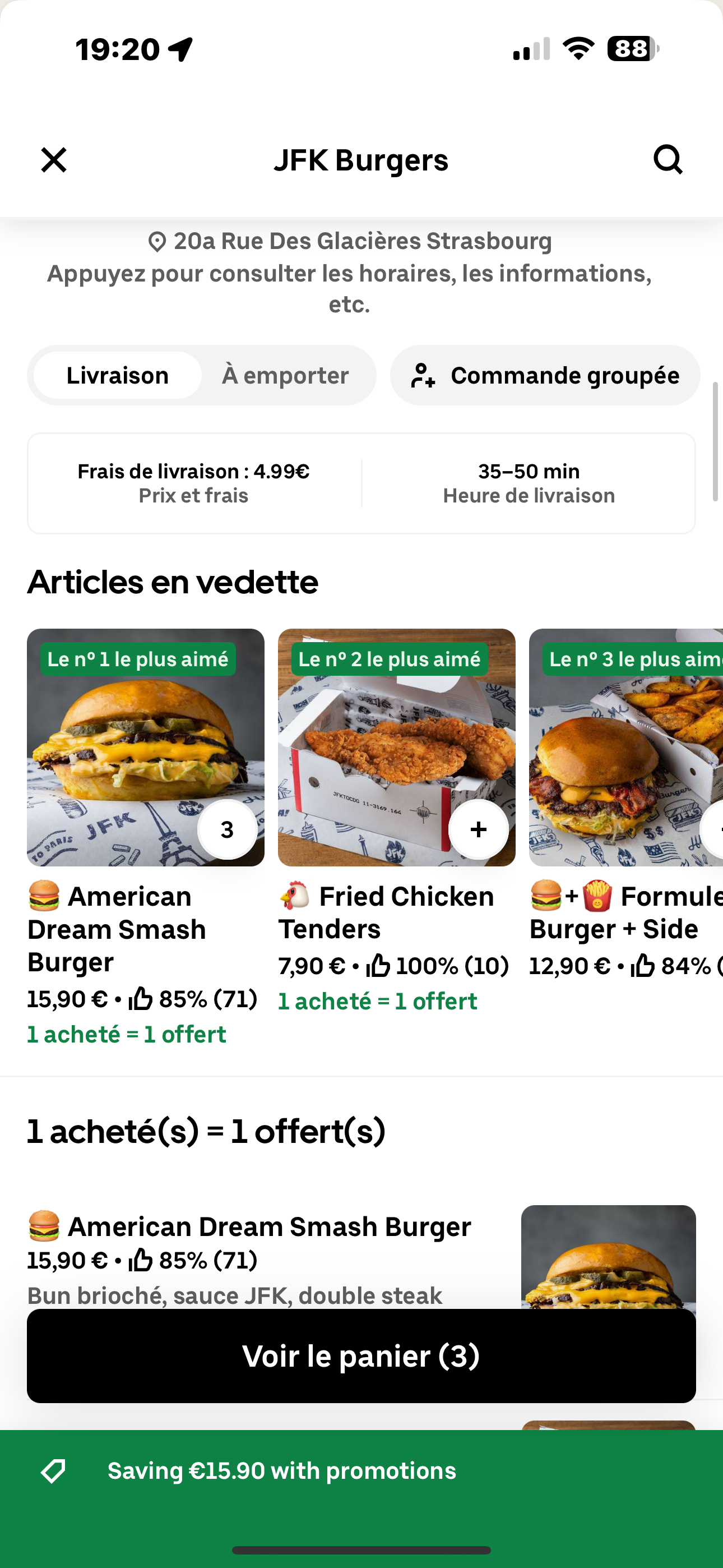Screen dimensions: 723x1568
Task: View the cart with 3 items
Action: pyautogui.click(x=361, y=1356)
